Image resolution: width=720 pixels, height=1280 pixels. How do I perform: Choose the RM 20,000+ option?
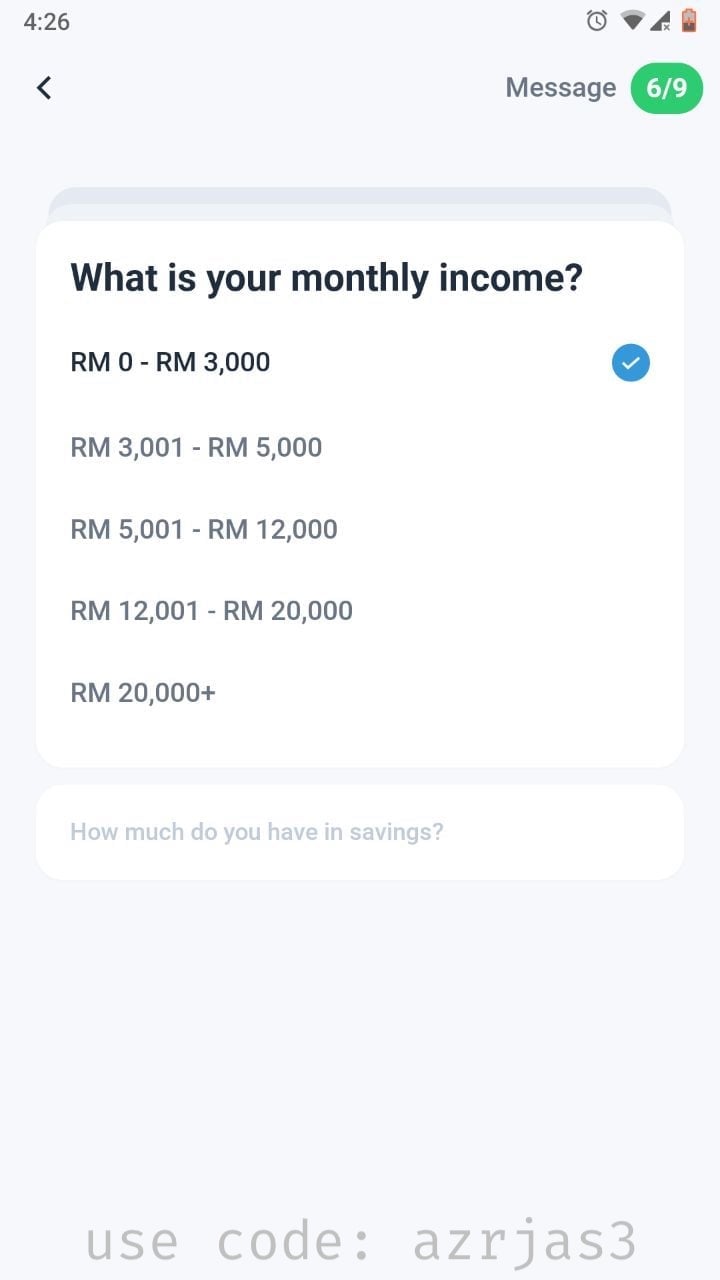360,692
